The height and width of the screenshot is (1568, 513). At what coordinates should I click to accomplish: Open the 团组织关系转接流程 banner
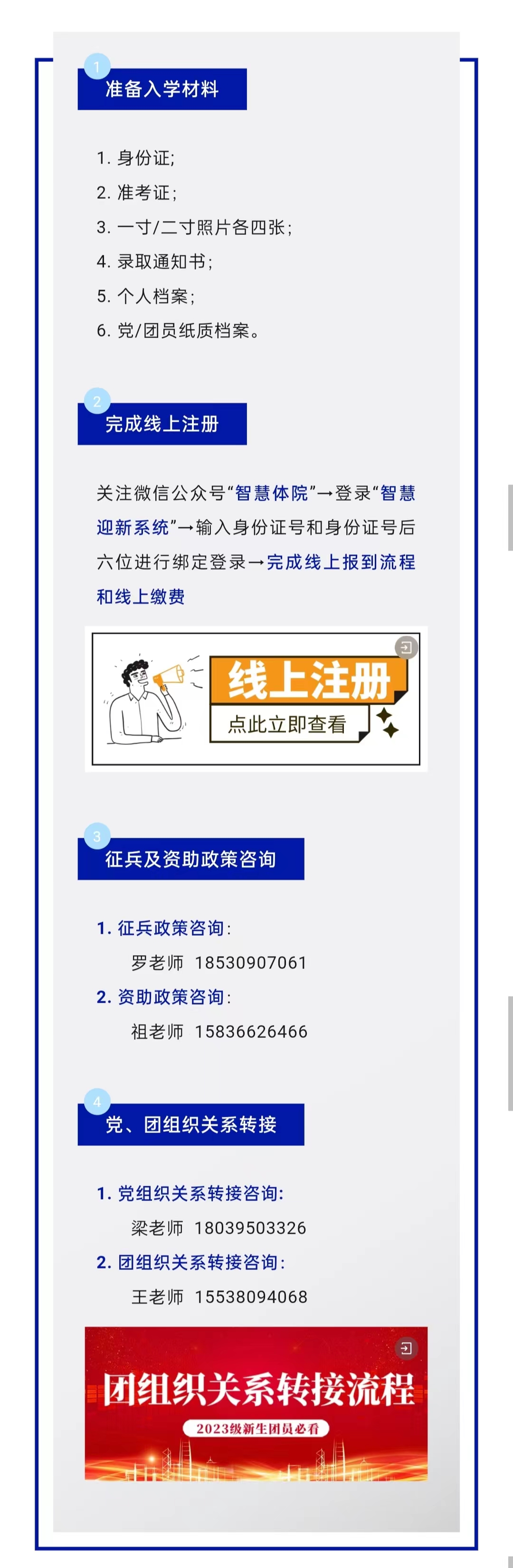click(256, 1403)
